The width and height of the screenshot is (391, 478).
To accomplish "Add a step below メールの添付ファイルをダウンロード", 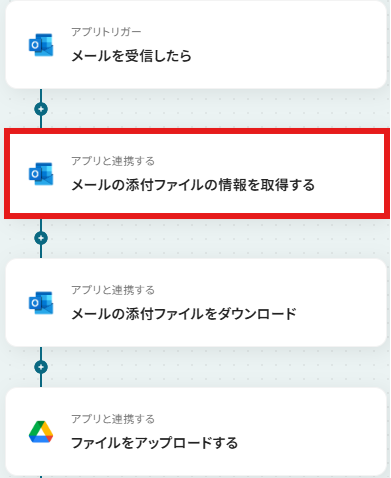I will coord(41,367).
